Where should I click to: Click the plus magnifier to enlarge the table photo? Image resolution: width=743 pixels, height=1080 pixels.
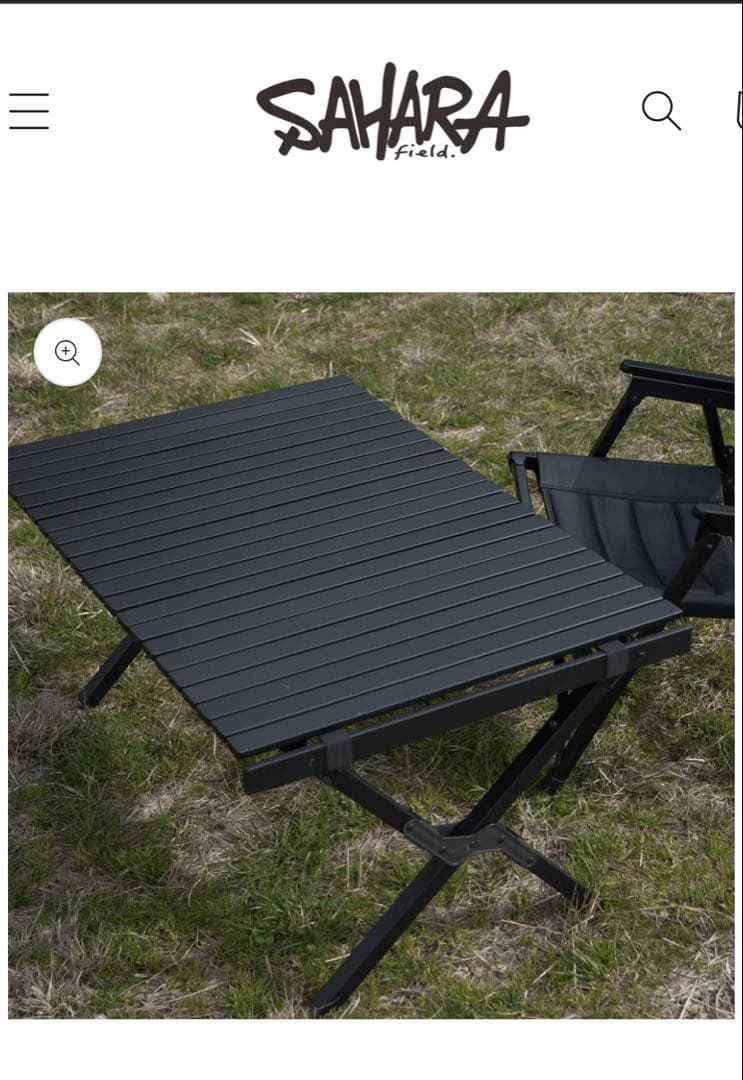[66, 352]
